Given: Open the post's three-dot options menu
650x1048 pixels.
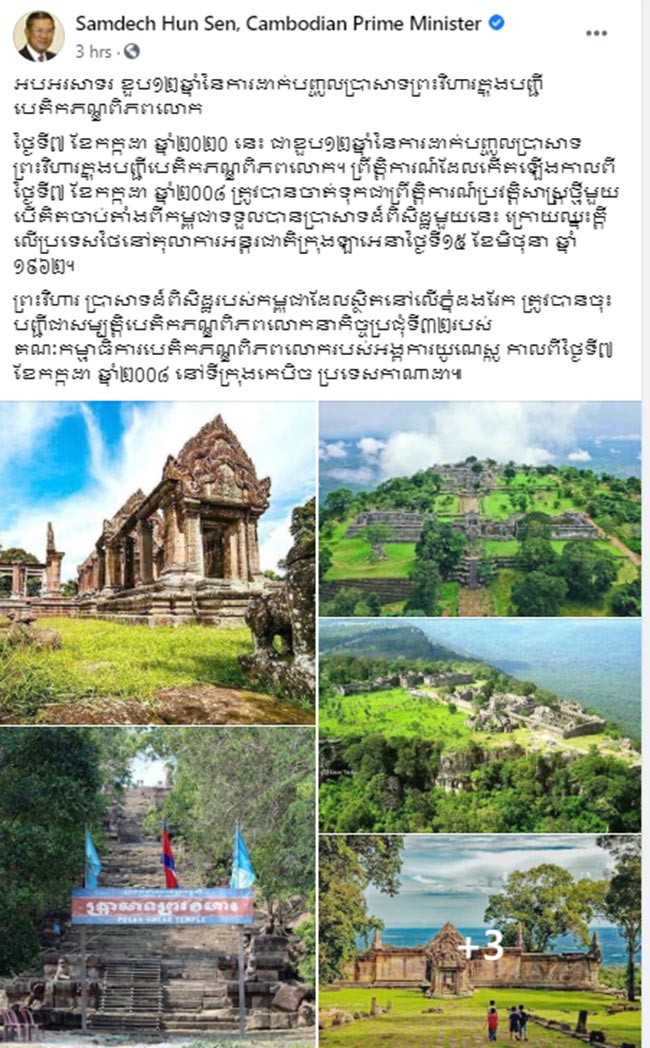Looking at the screenshot, I should [x=596, y=32].
